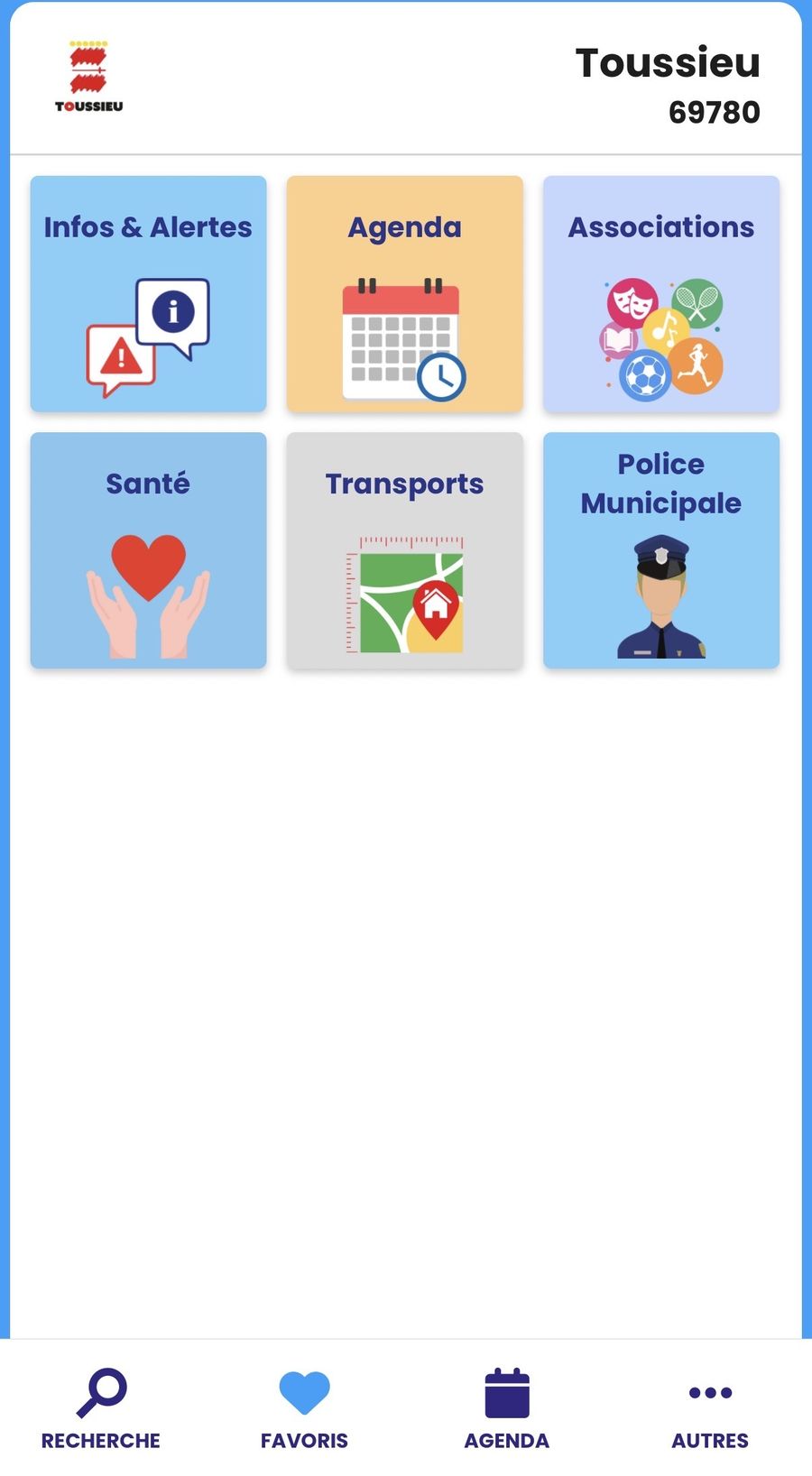Open the Agenda tile with calendar
Image resolution: width=812 pixels, height=1476 pixels.
pyautogui.click(x=404, y=294)
